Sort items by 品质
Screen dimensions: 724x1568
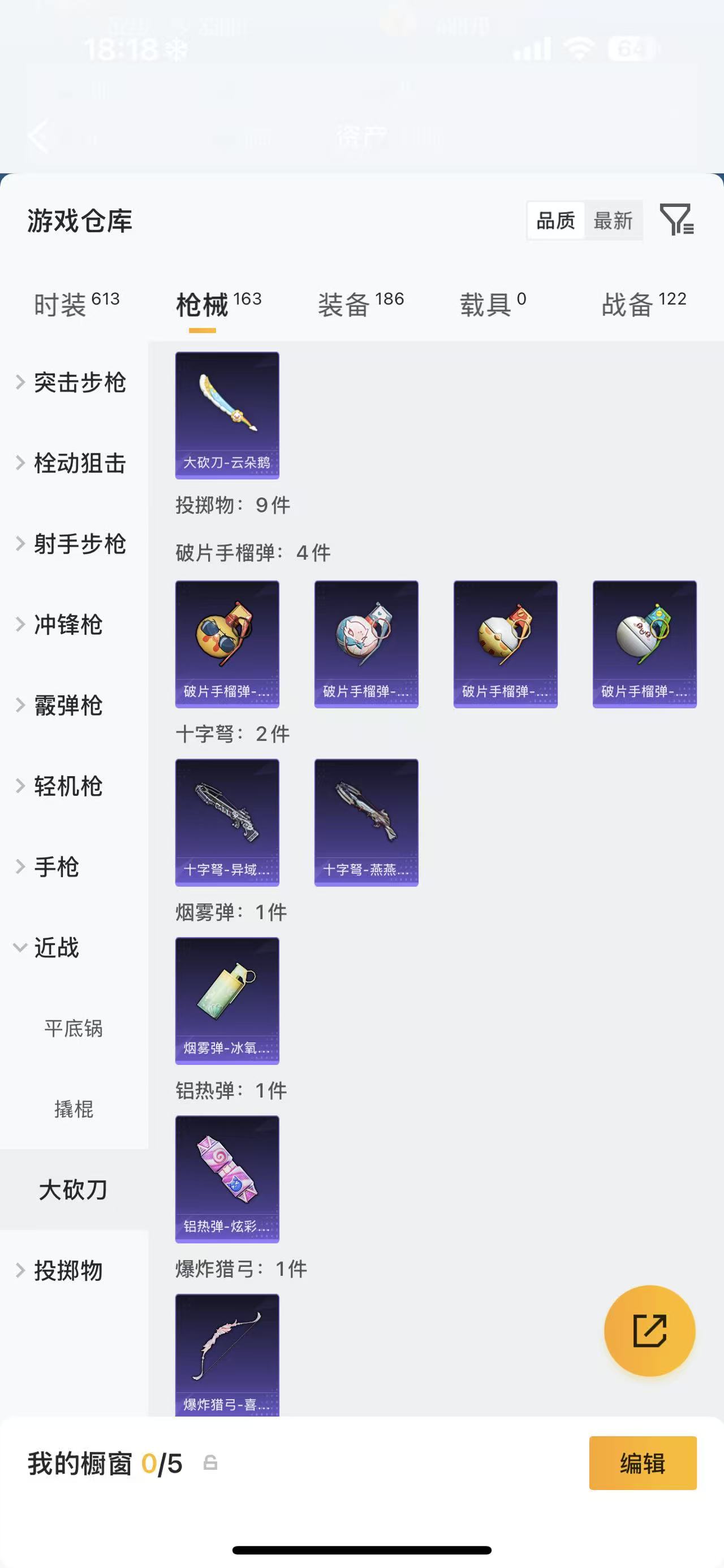[555, 220]
